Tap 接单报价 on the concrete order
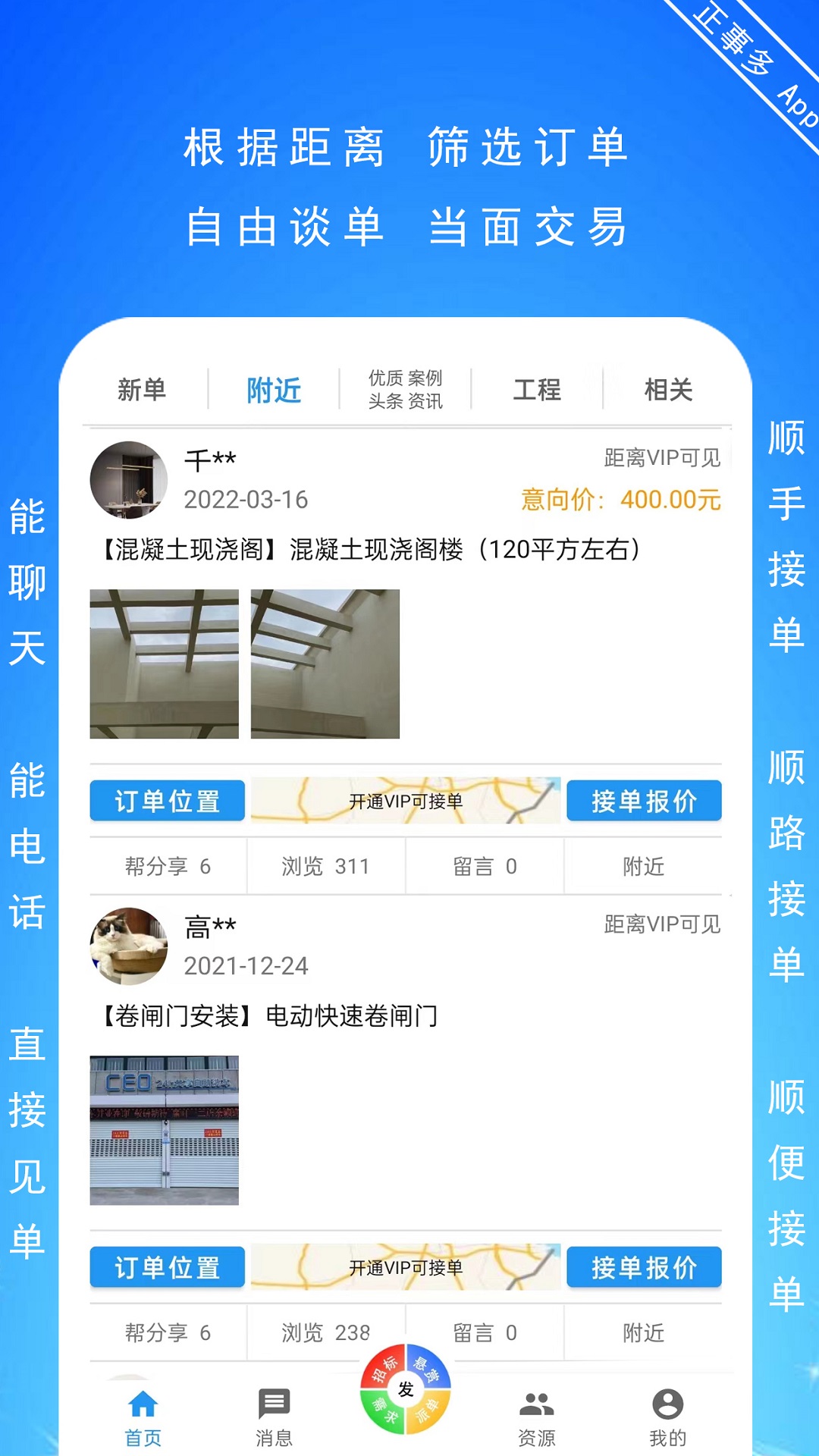This screenshot has width=819, height=1456. tap(643, 801)
